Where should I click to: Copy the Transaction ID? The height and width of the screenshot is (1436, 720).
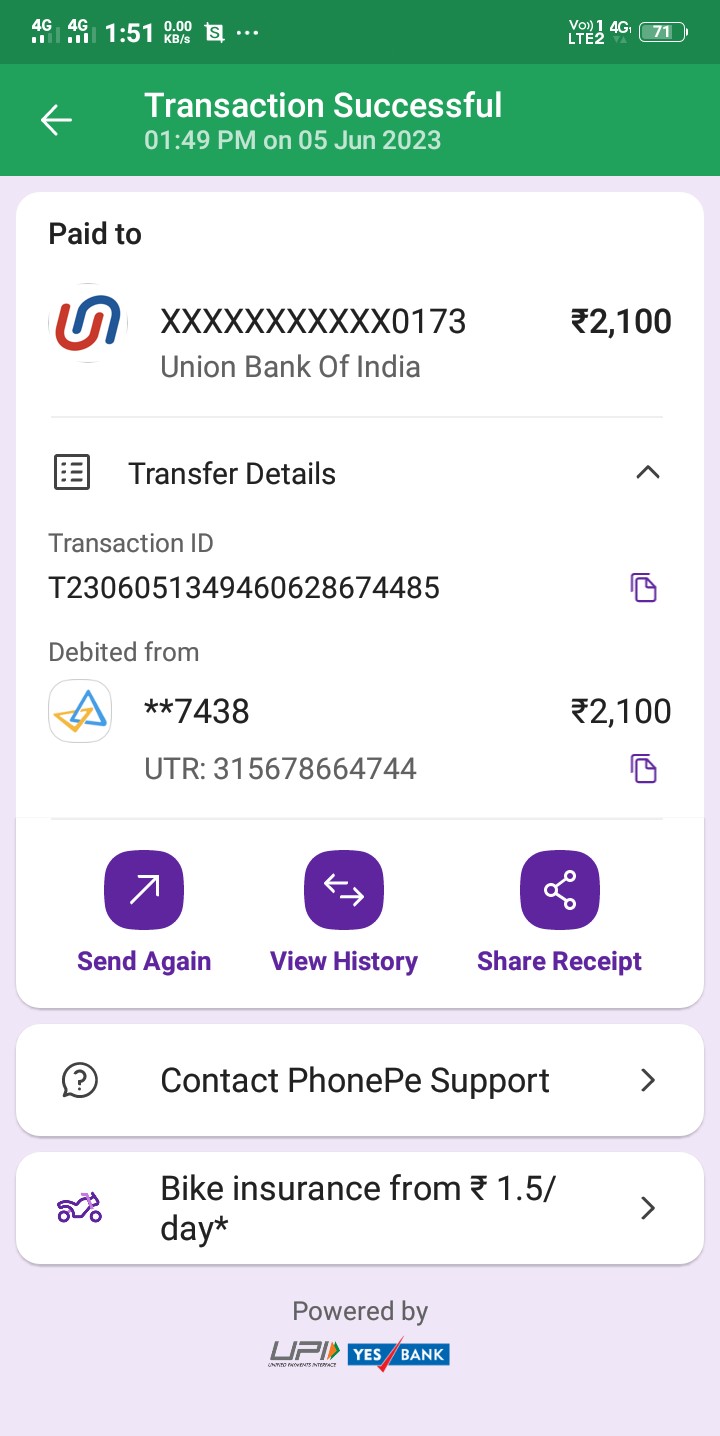[x=643, y=588]
